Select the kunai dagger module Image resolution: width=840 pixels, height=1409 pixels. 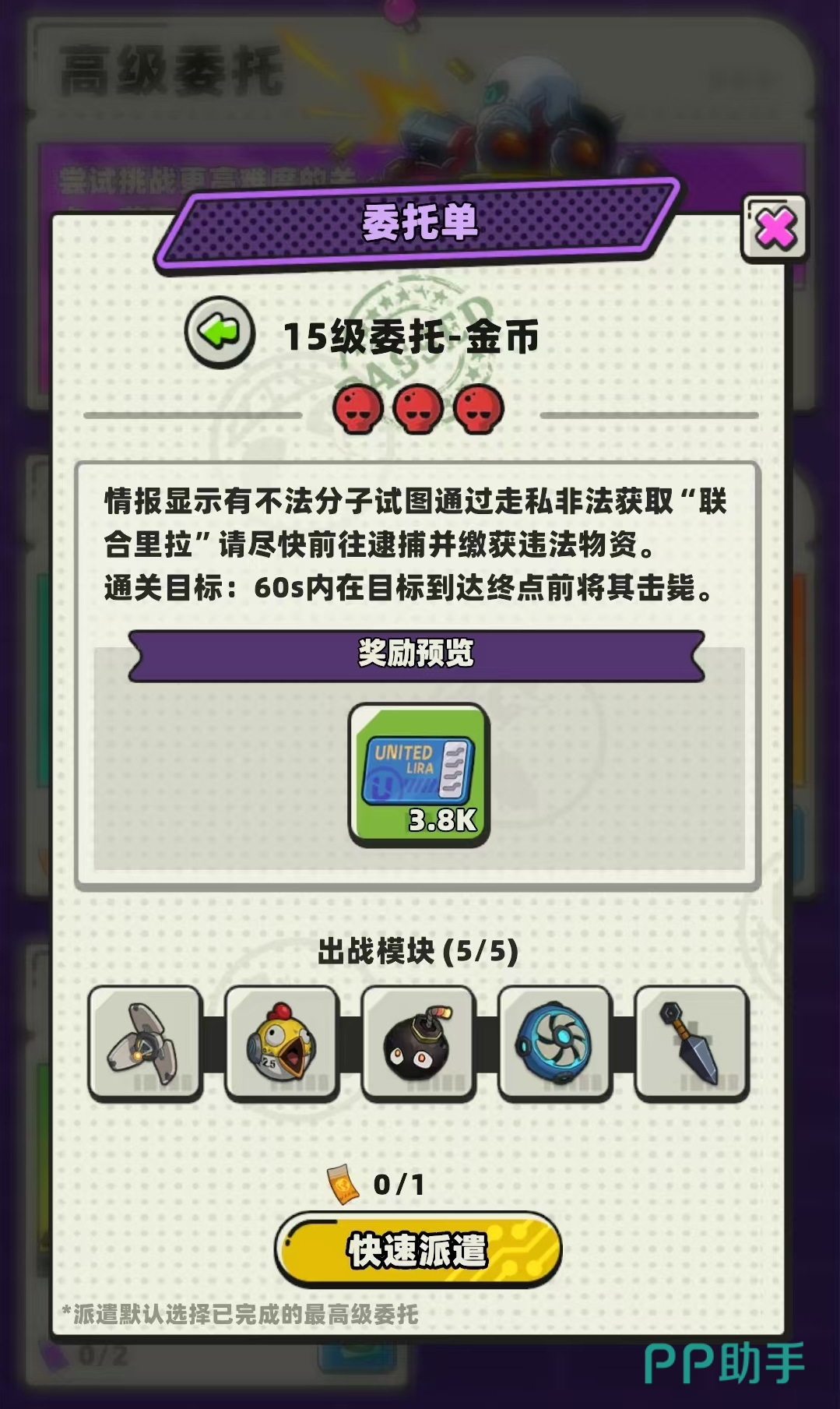click(692, 1043)
